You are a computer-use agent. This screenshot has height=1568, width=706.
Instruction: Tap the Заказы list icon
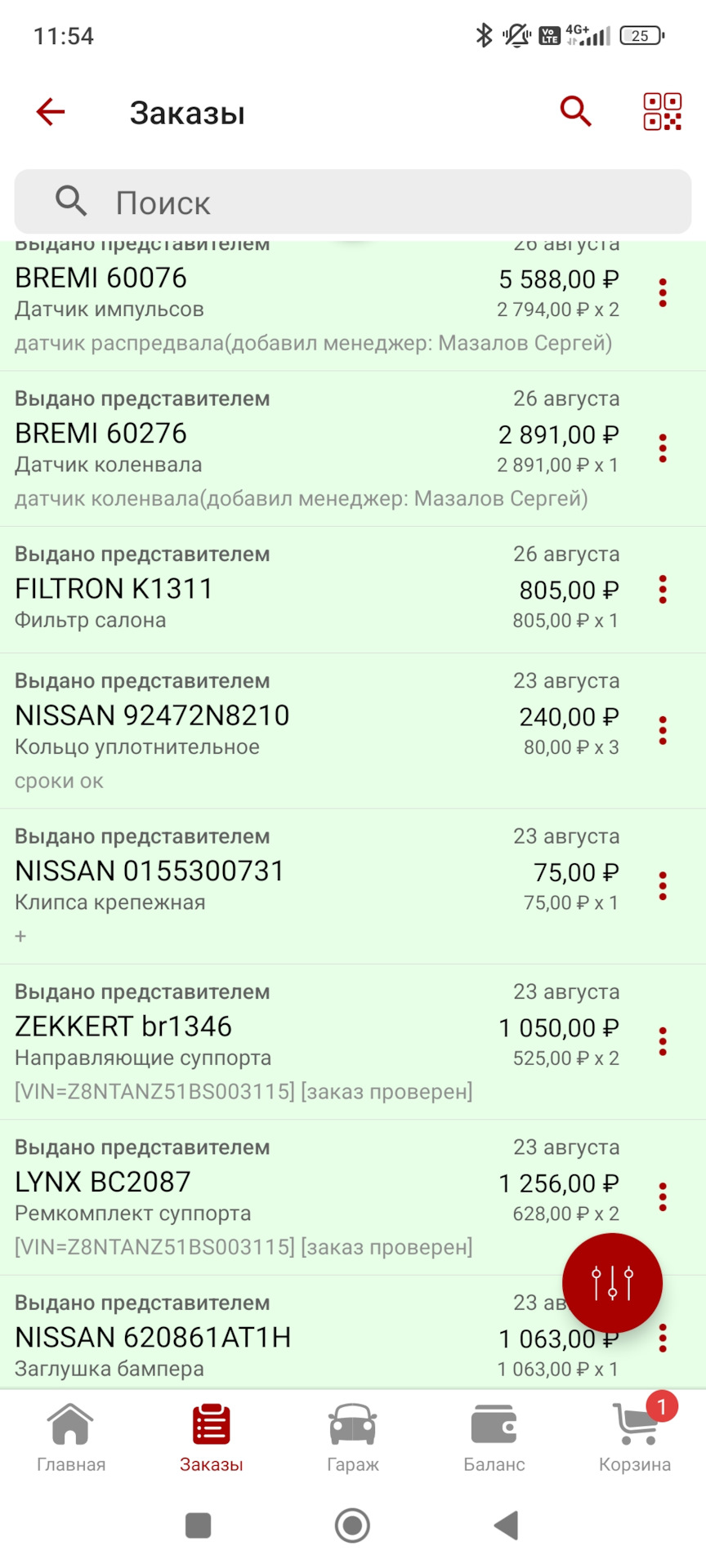(210, 1425)
